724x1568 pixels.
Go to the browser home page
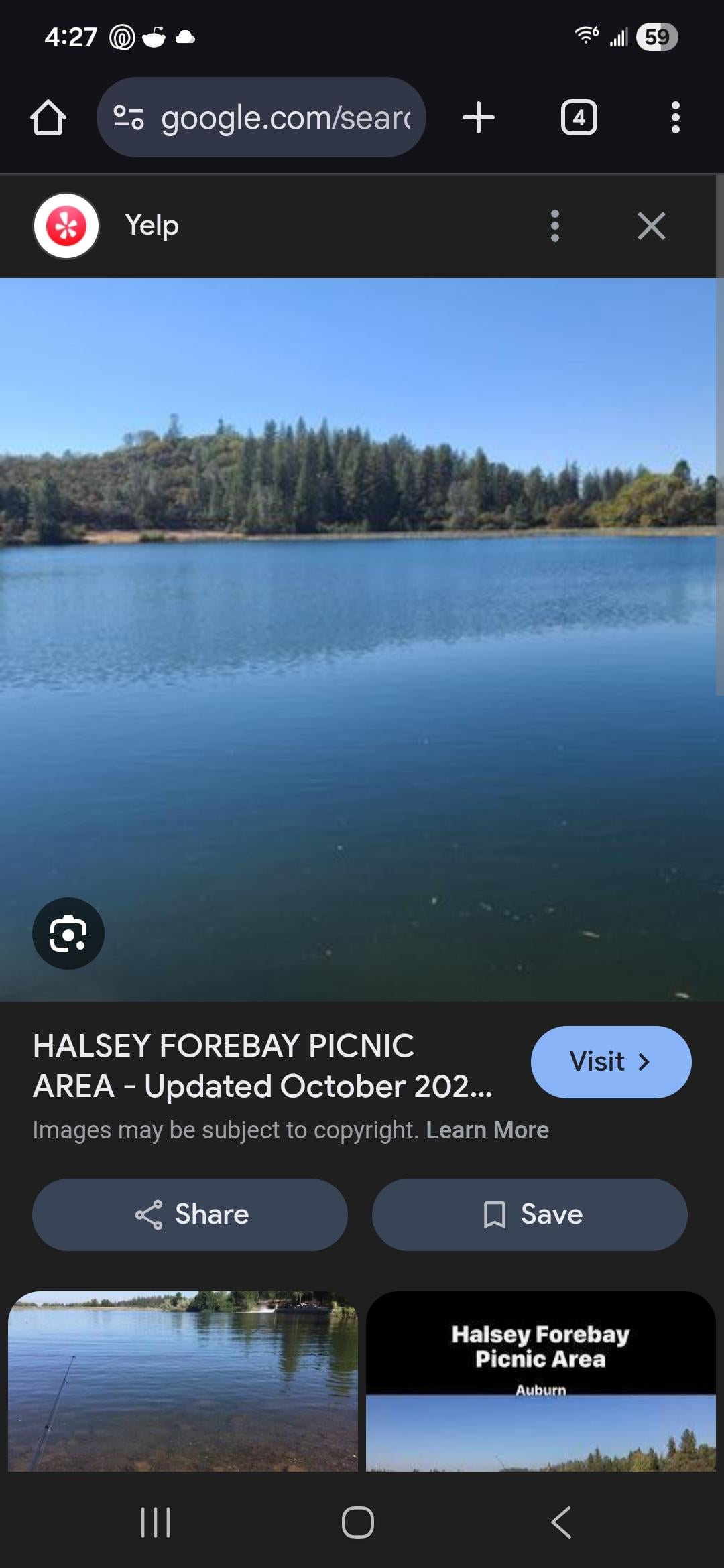(48, 118)
